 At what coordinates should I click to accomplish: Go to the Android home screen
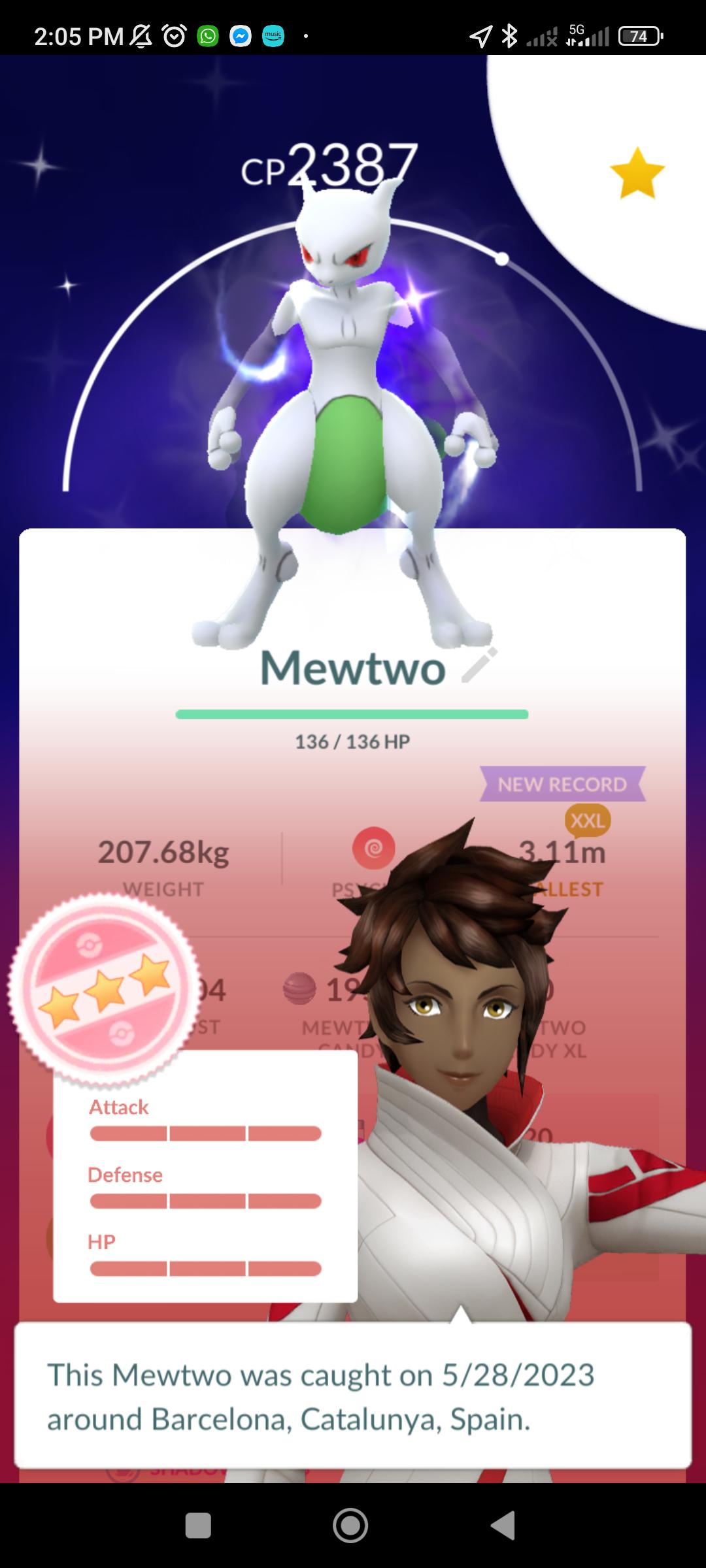350,1526
